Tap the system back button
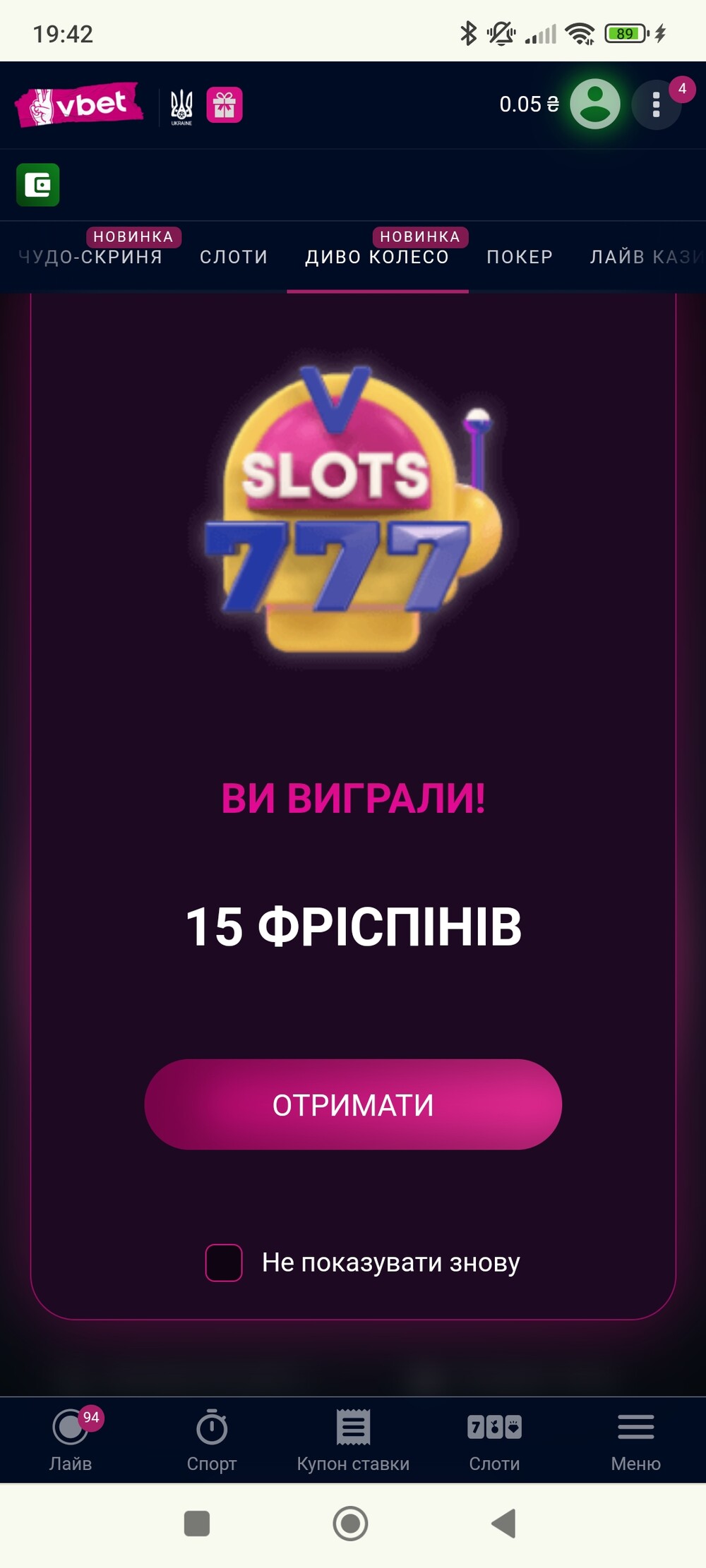 [x=504, y=1523]
